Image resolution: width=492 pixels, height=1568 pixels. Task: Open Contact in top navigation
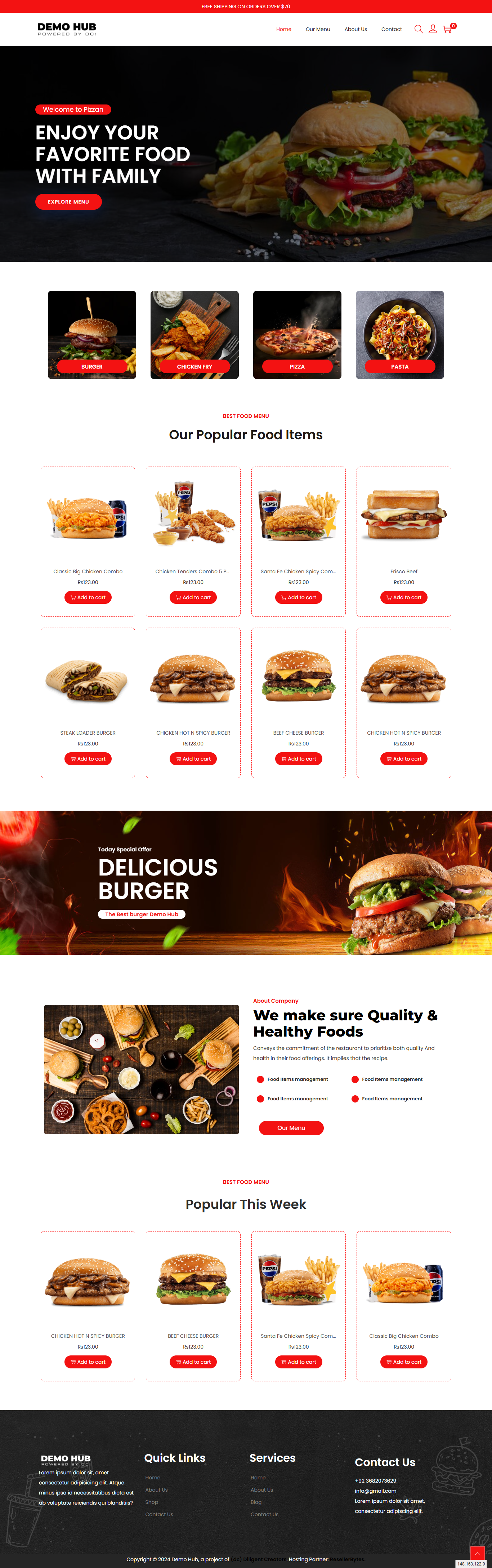pos(391,29)
